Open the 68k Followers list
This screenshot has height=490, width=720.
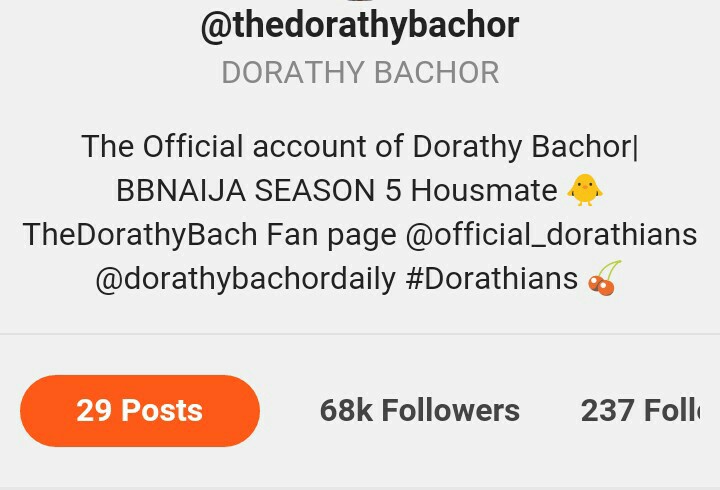[x=420, y=411]
